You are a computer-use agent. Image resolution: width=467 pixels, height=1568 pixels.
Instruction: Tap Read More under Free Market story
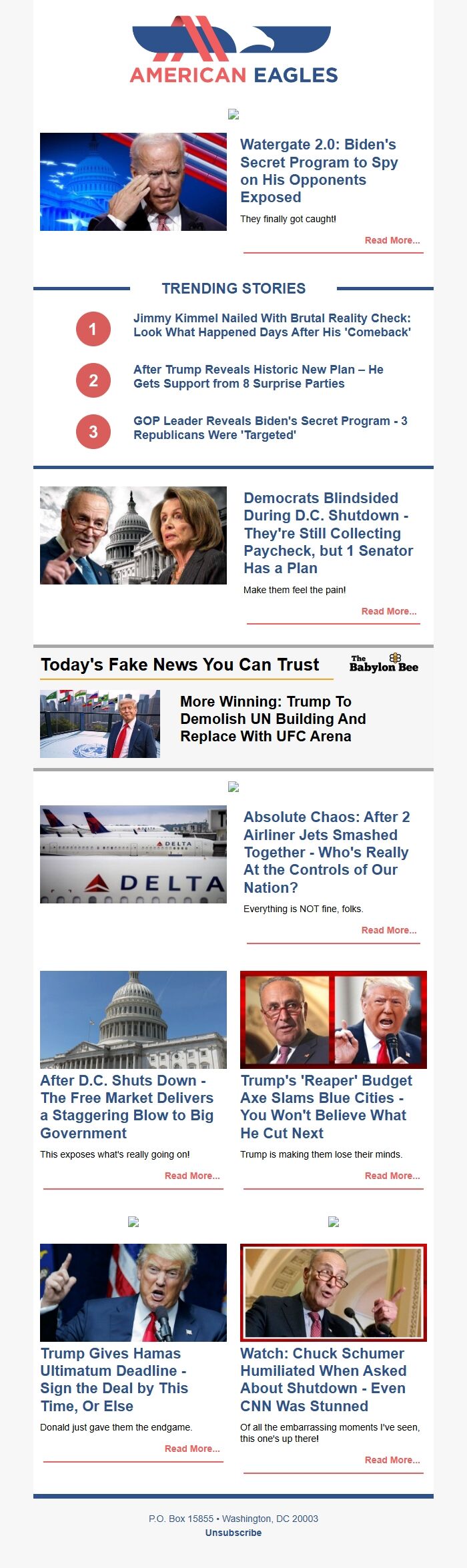191,1176
